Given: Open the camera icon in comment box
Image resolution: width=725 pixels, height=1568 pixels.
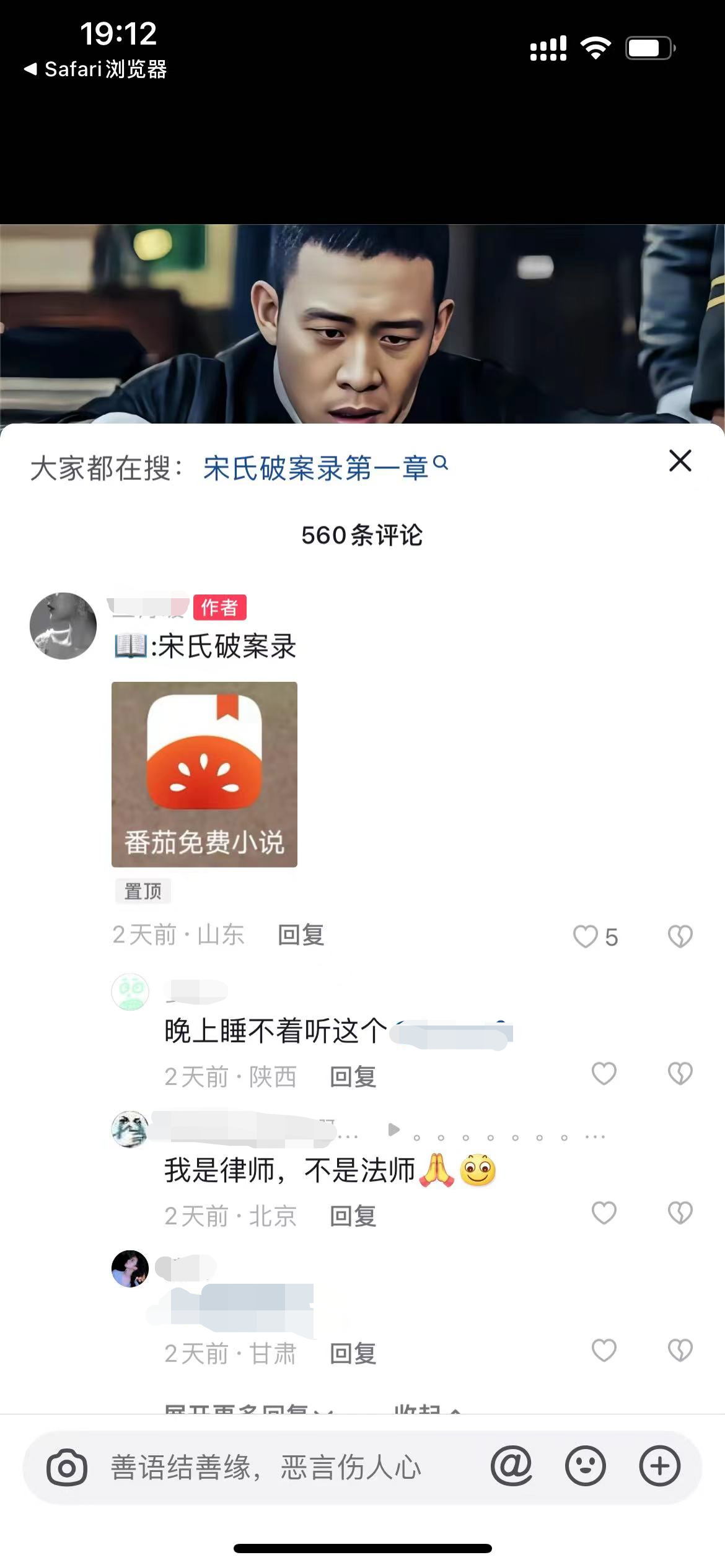Looking at the screenshot, I should click(67, 1467).
